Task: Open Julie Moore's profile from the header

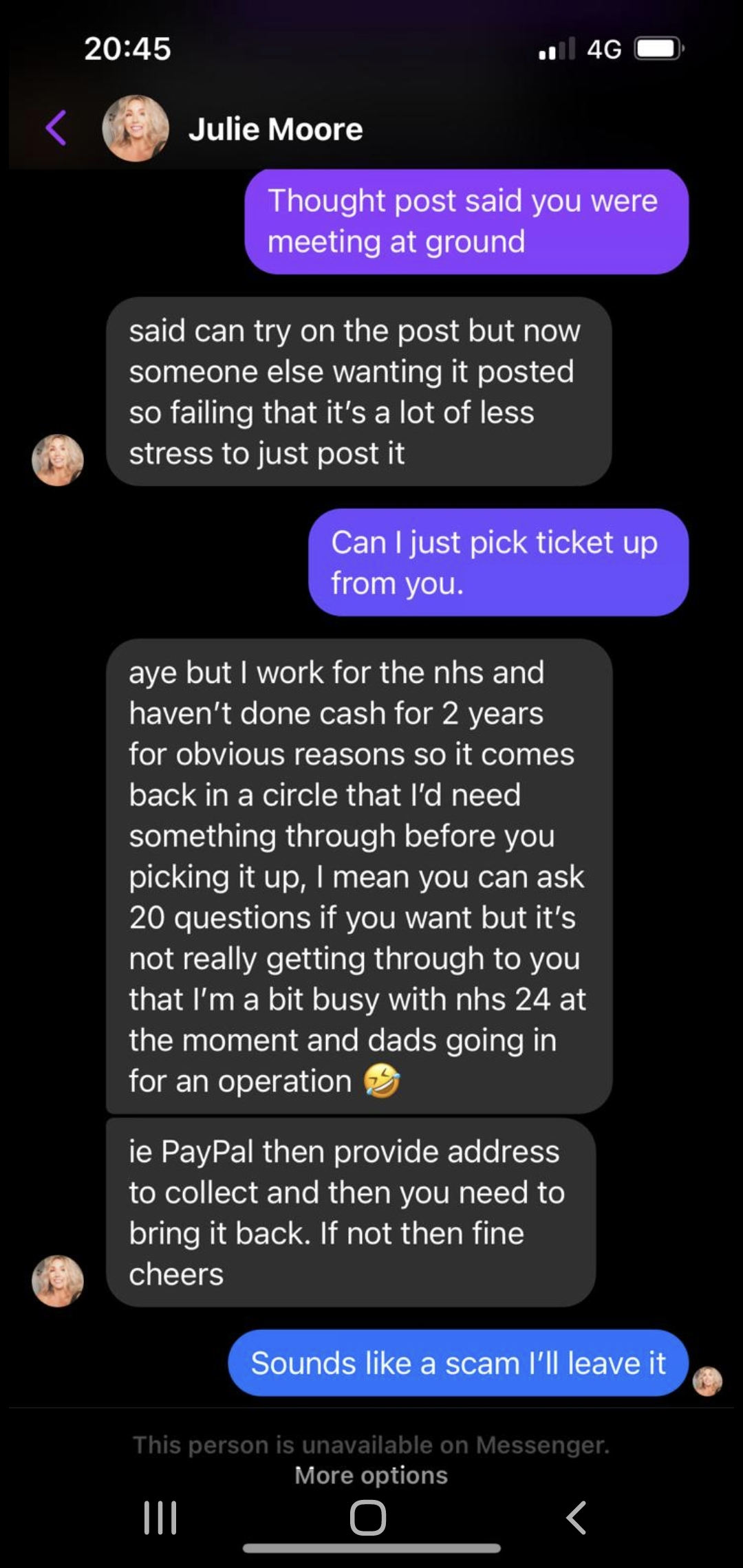Action: [275, 129]
